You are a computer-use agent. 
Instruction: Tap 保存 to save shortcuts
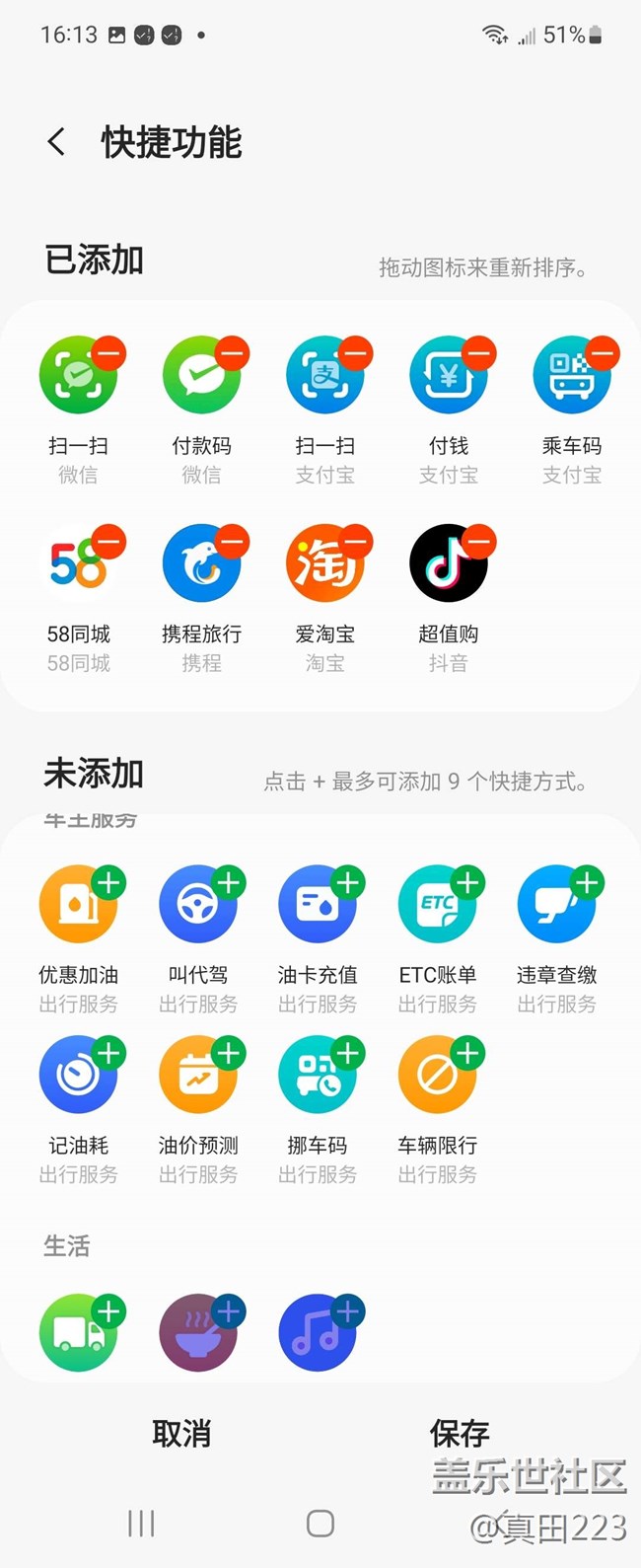[460, 1433]
